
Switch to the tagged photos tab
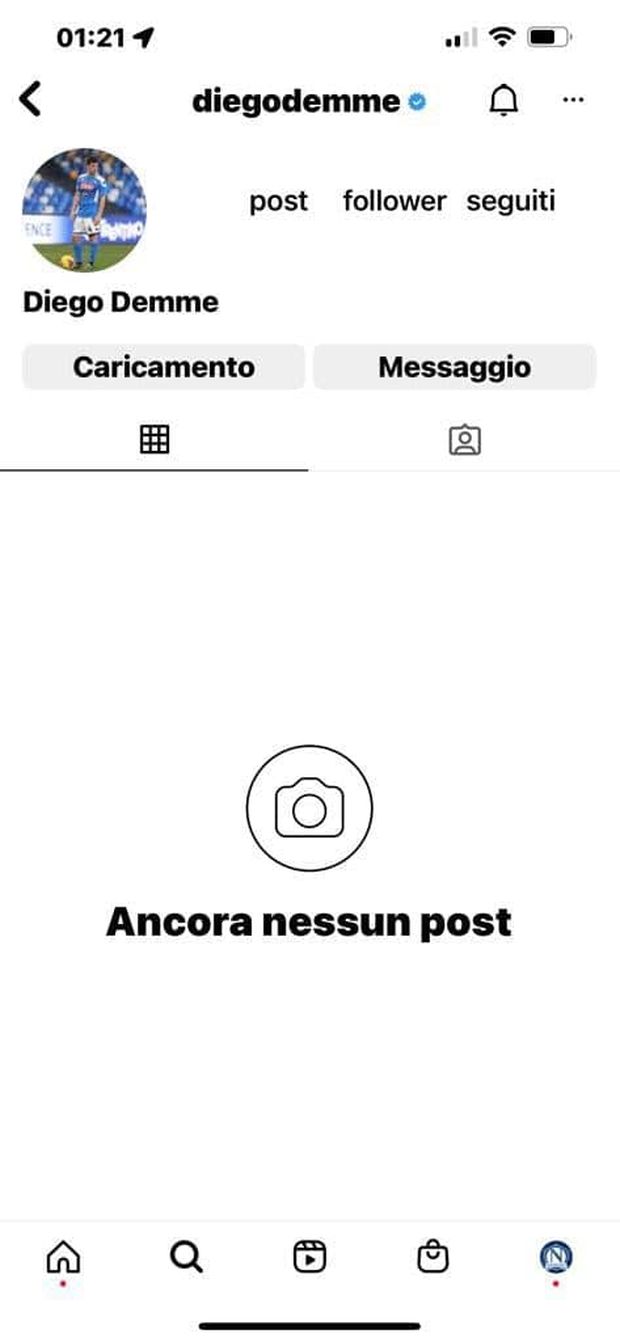(x=464, y=439)
